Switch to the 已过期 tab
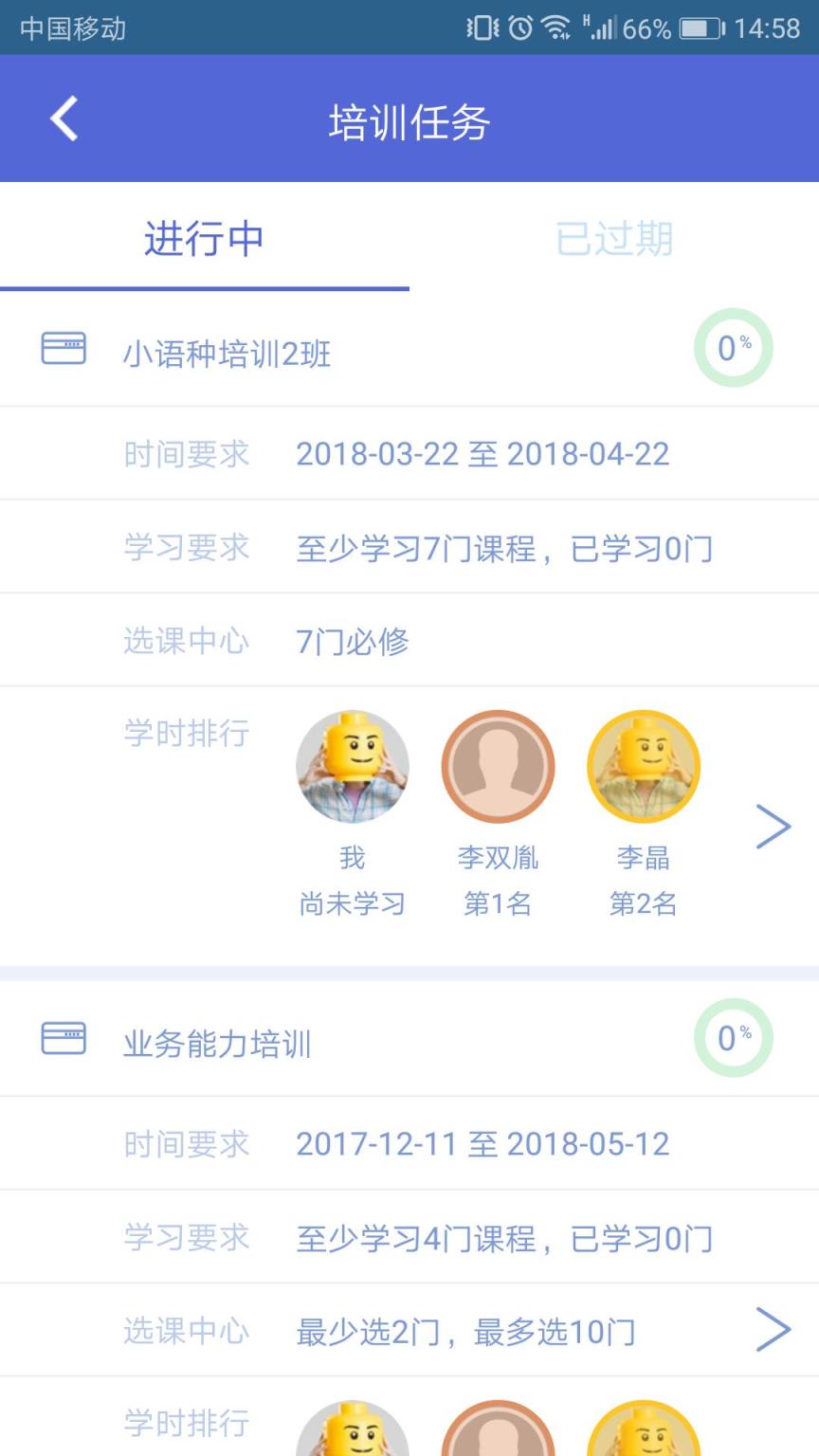The width and height of the screenshot is (819, 1456). coord(614,239)
